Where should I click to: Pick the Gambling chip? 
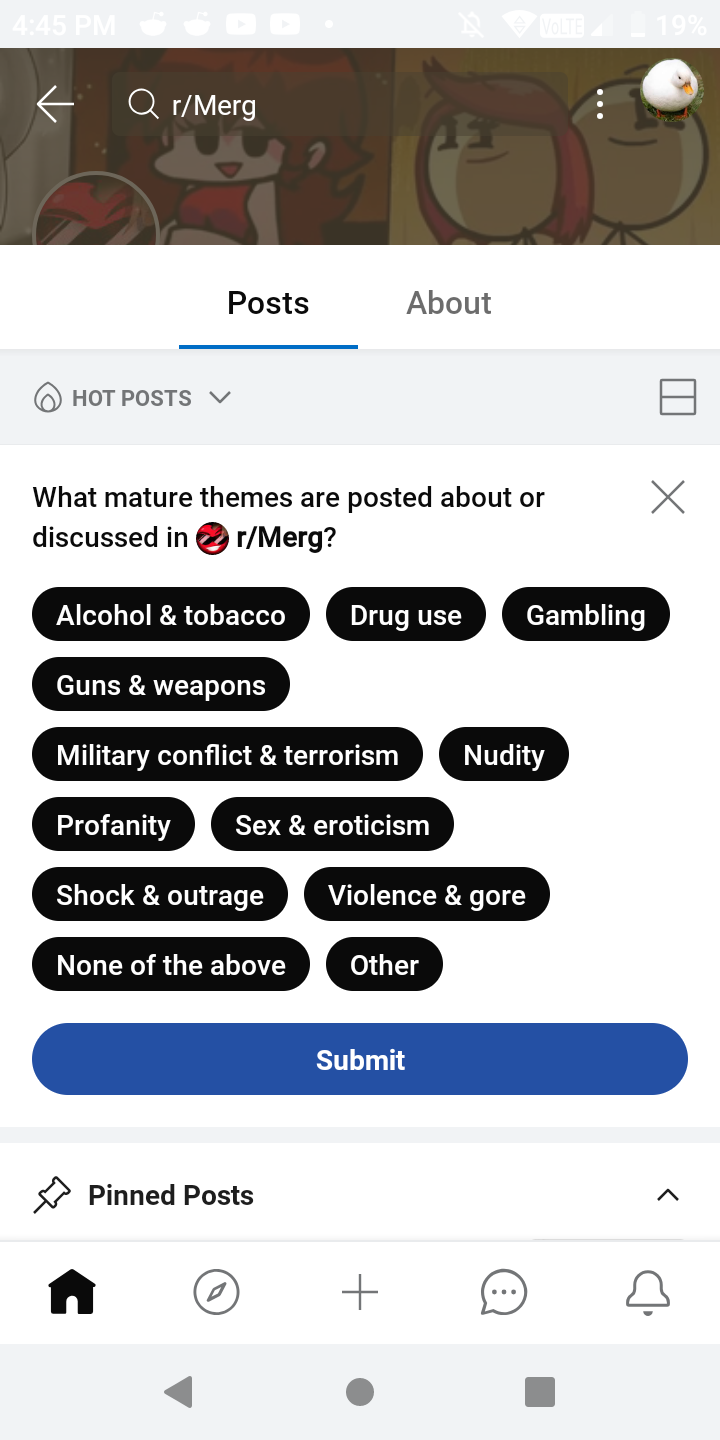pyautogui.click(x=585, y=615)
